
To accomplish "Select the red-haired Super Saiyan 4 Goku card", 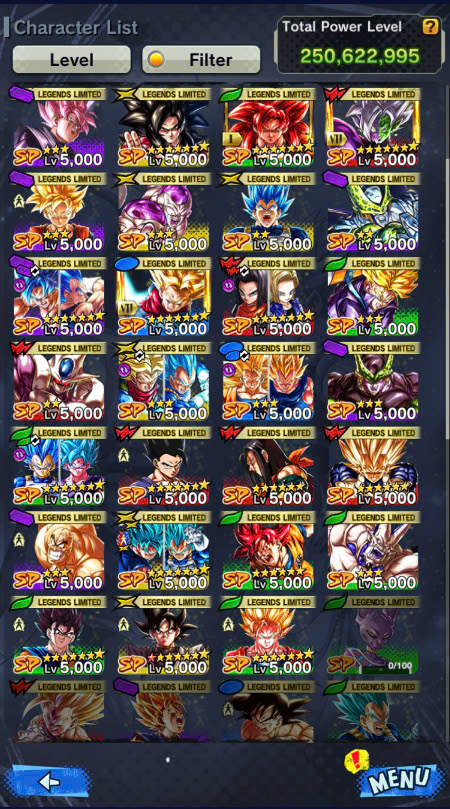I will point(267,127).
